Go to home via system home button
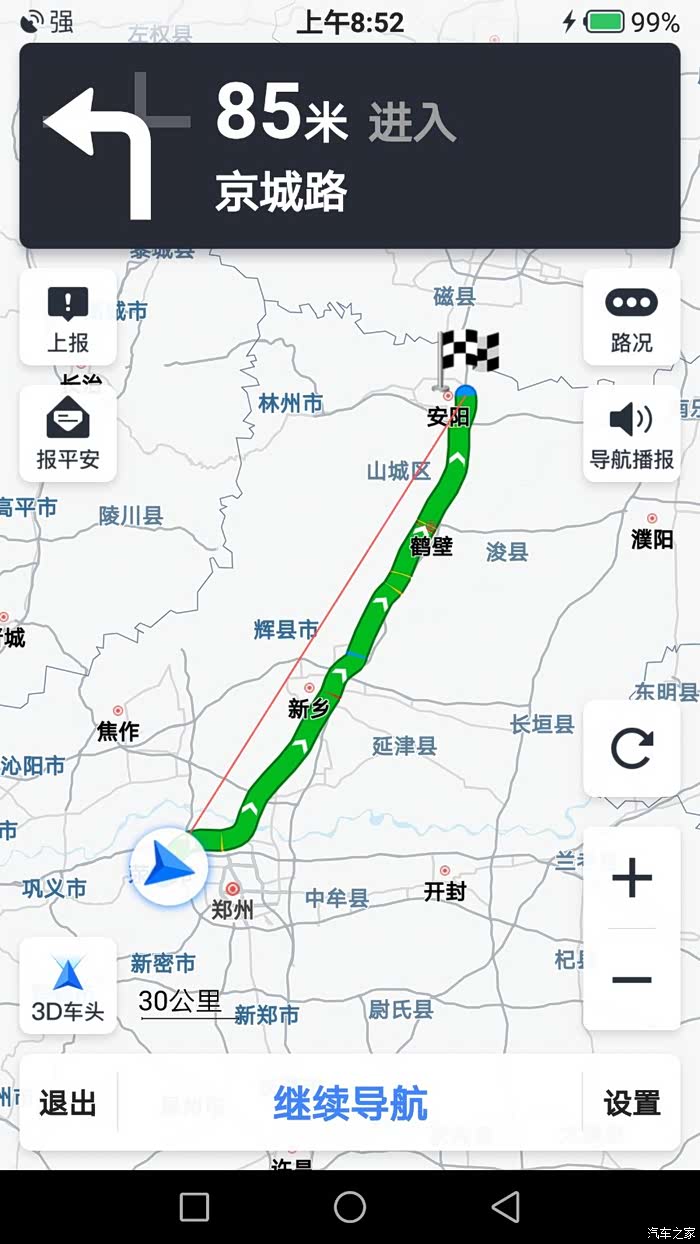 pyautogui.click(x=350, y=1207)
